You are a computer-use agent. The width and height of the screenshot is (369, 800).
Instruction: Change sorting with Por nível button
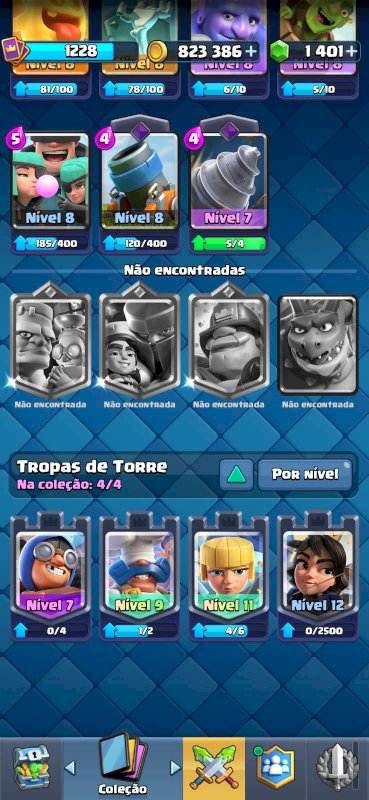[305, 475]
